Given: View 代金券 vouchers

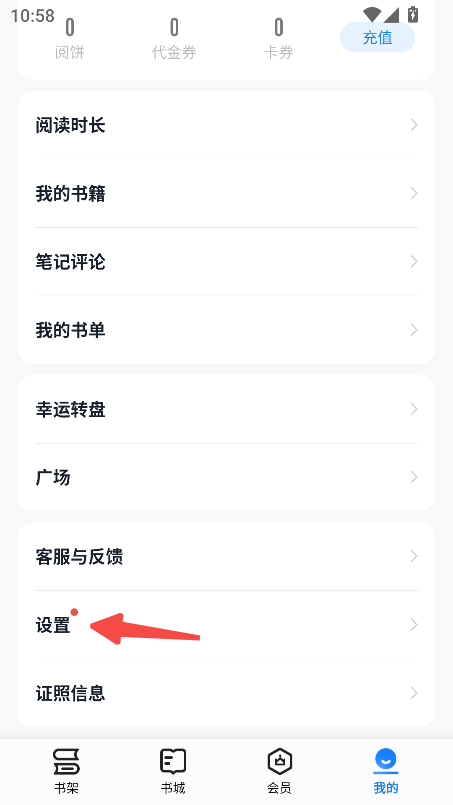Looking at the screenshot, I should click(174, 39).
